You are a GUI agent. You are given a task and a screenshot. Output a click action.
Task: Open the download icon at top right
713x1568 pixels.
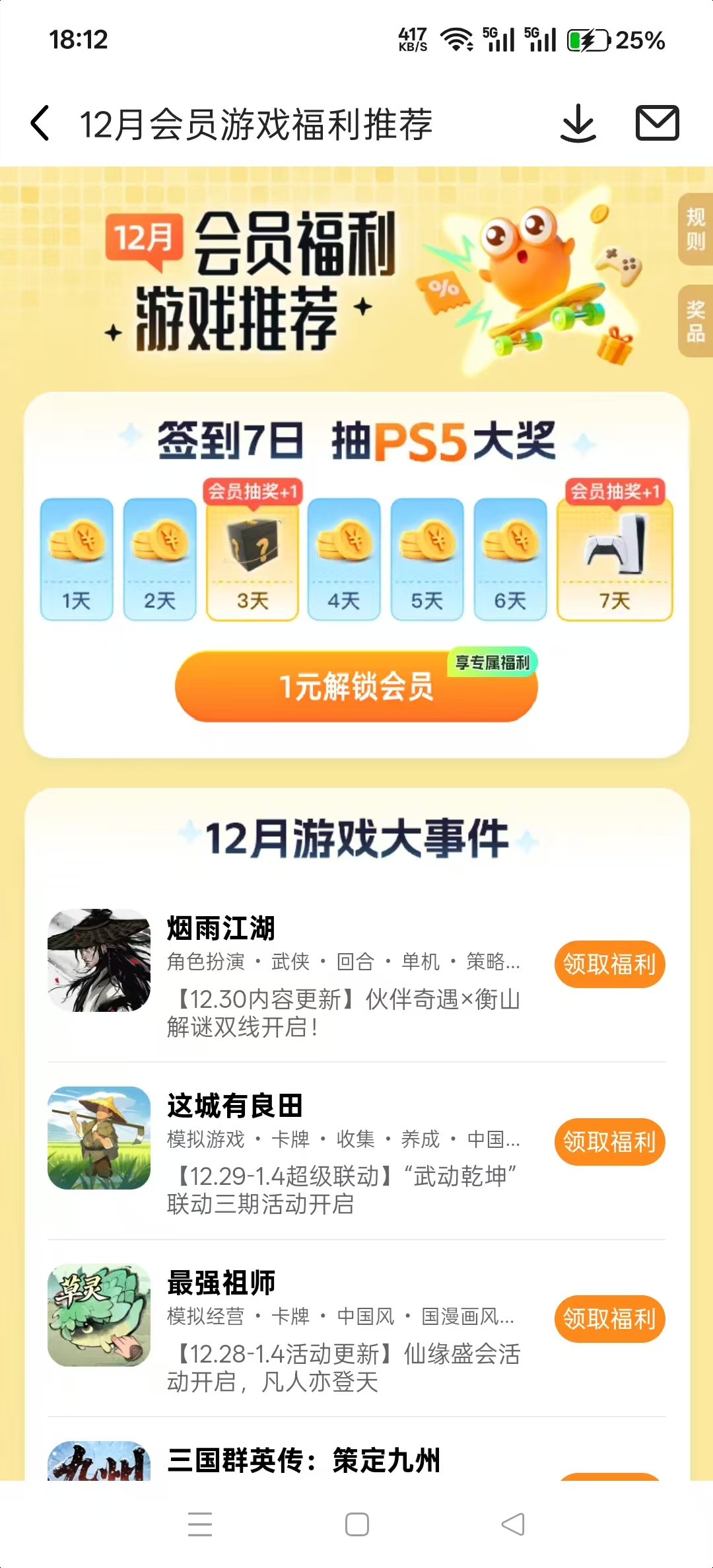point(580,122)
